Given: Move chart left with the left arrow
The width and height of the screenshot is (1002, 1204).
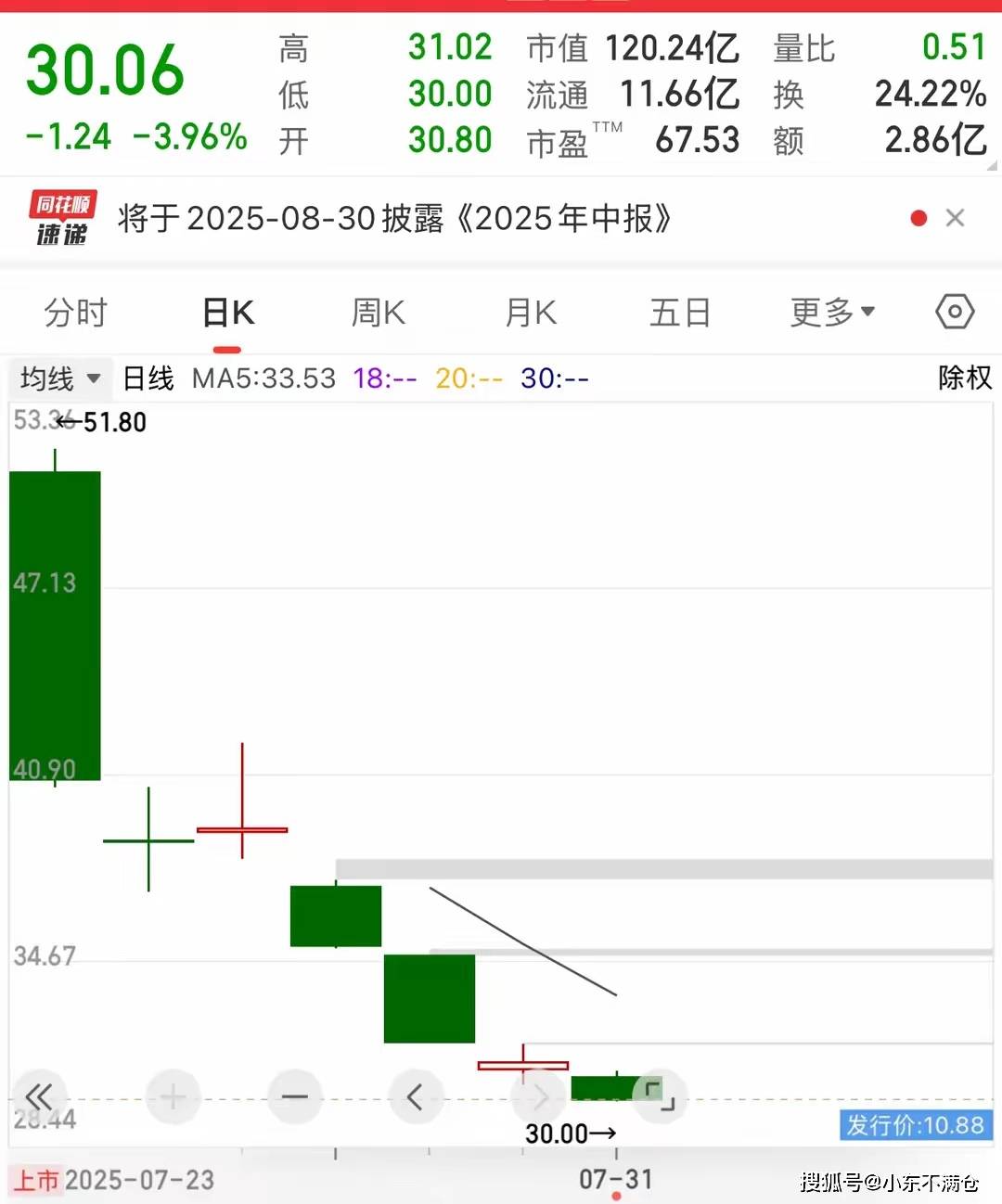Looking at the screenshot, I should [x=417, y=1096].
